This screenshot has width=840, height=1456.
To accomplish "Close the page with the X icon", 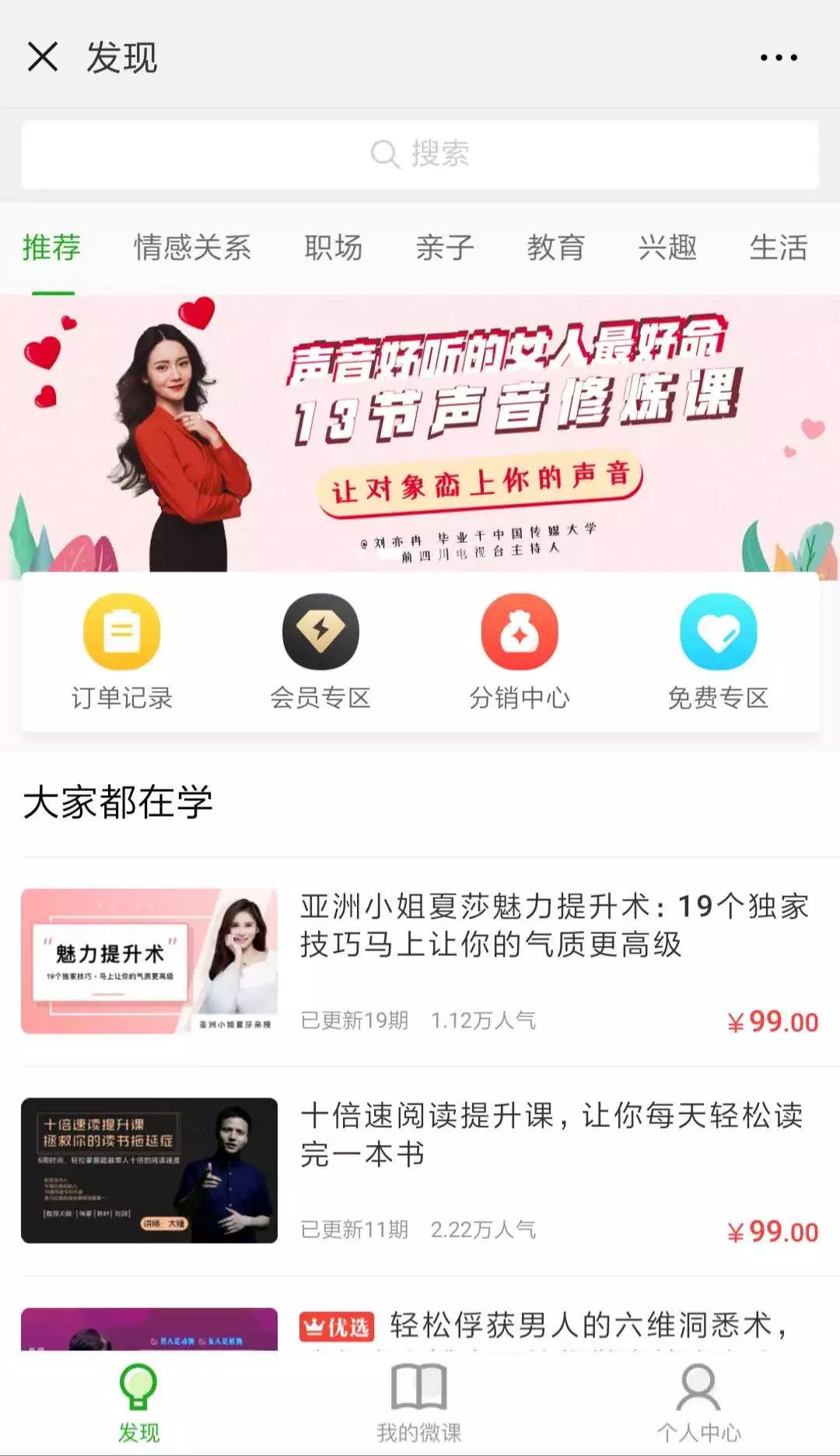I will pyautogui.click(x=43, y=56).
